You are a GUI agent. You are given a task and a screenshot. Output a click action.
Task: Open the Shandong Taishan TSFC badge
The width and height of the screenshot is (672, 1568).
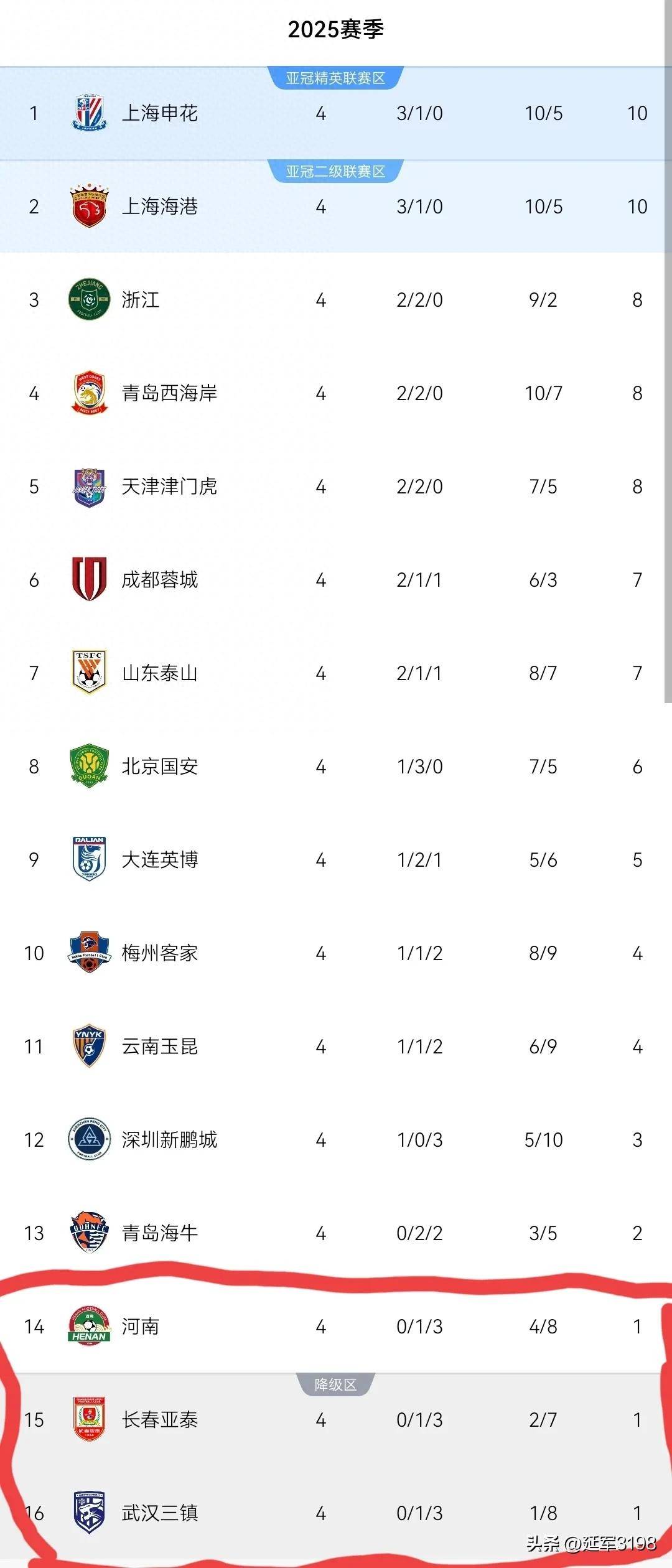(89, 673)
